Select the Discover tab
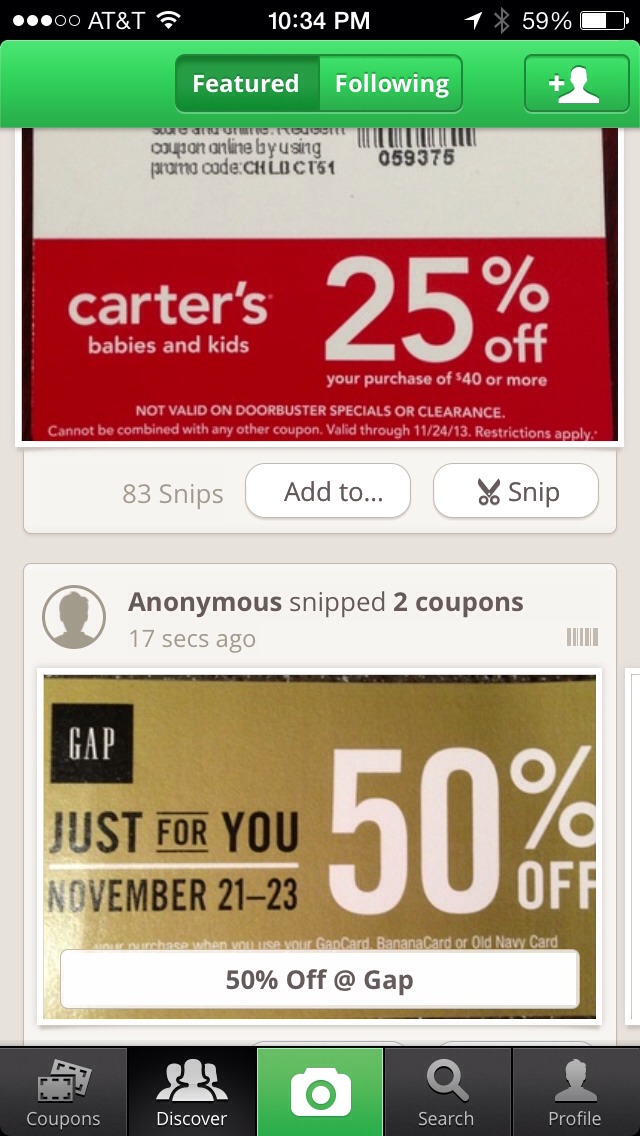Viewport: 640px width, 1136px height. coord(191,1091)
